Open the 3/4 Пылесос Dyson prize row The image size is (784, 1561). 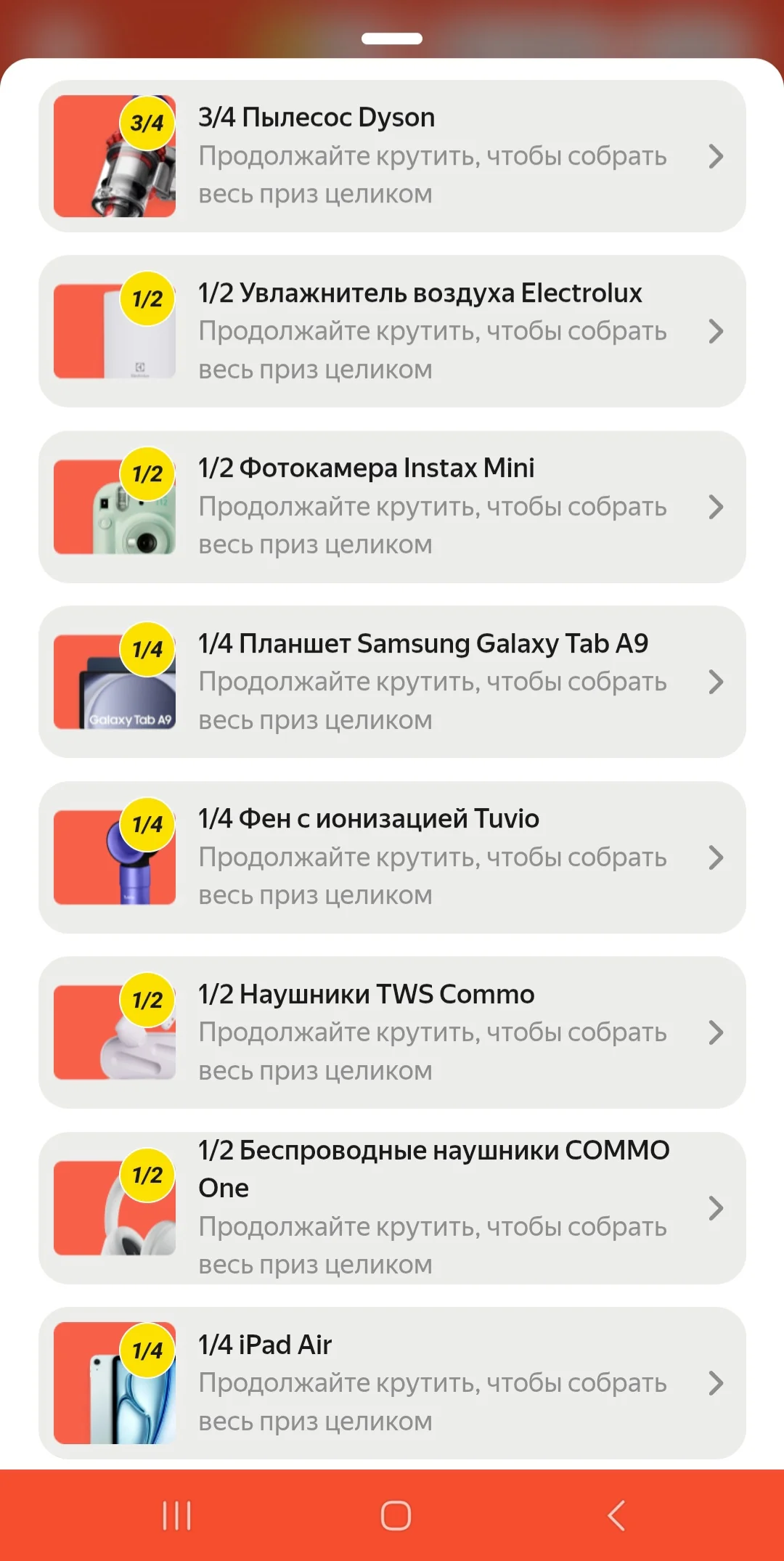tap(392, 156)
